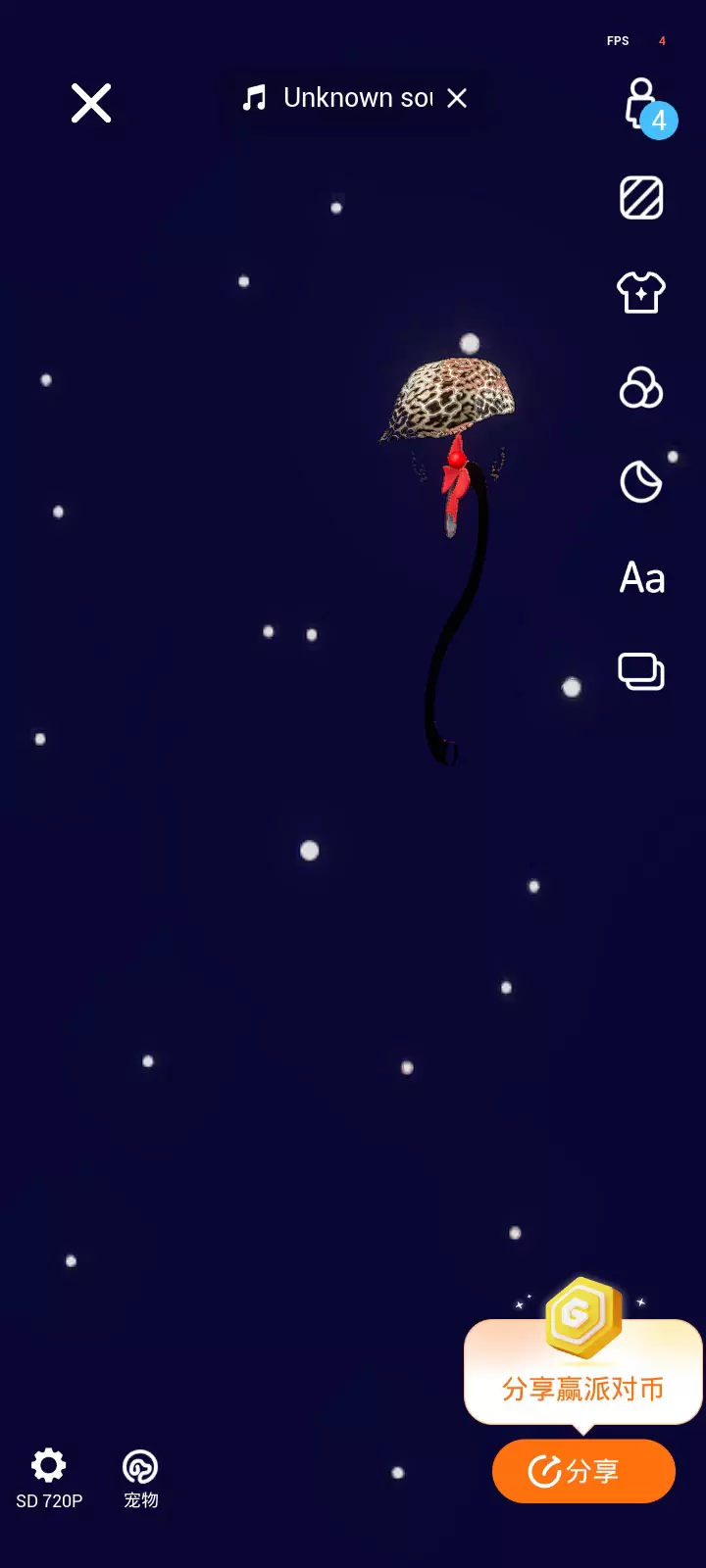Add text with the Aa tool

[x=642, y=578]
